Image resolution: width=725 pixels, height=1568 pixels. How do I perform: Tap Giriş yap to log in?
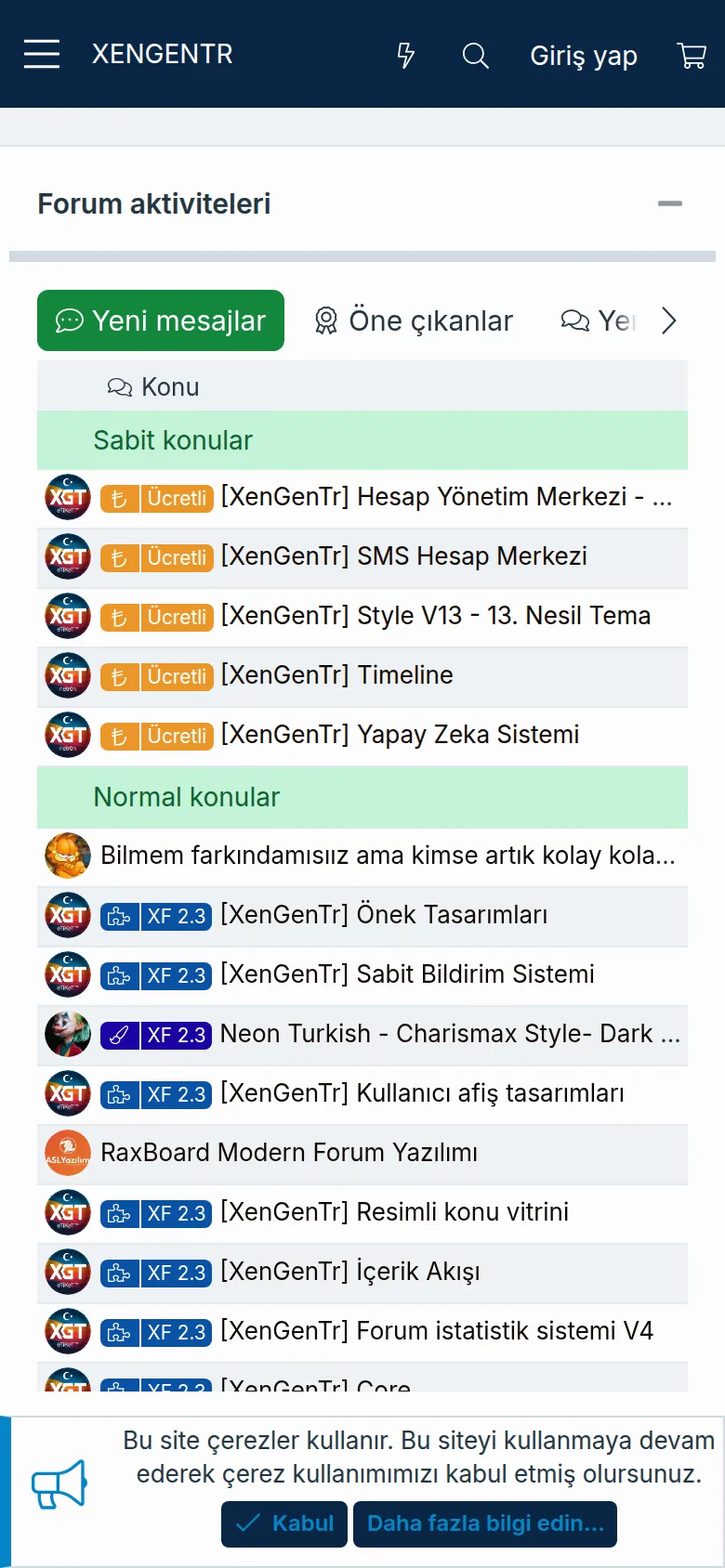click(584, 56)
